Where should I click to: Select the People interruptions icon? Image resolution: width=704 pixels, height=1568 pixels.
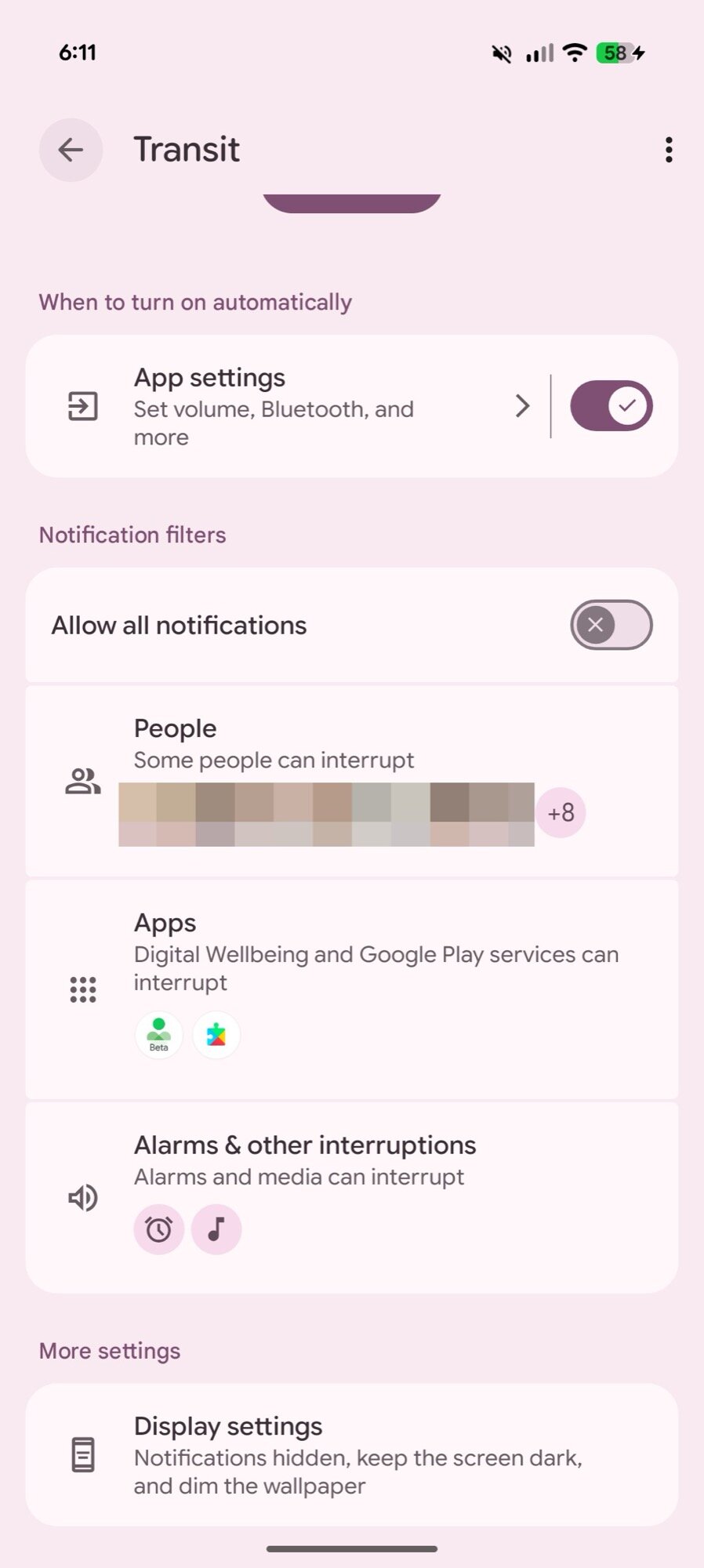point(82,780)
